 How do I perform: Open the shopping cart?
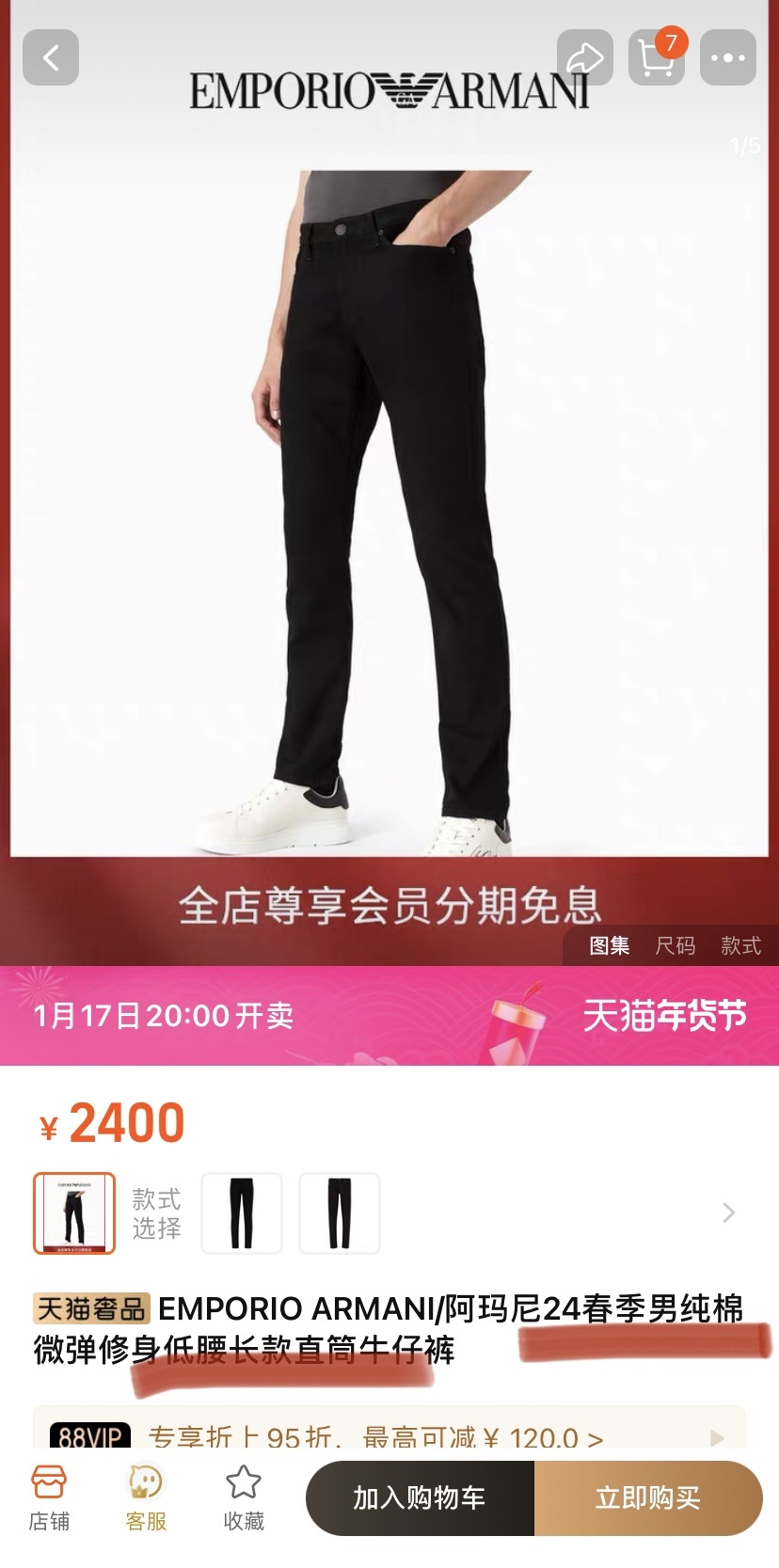click(x=657, y=58)
